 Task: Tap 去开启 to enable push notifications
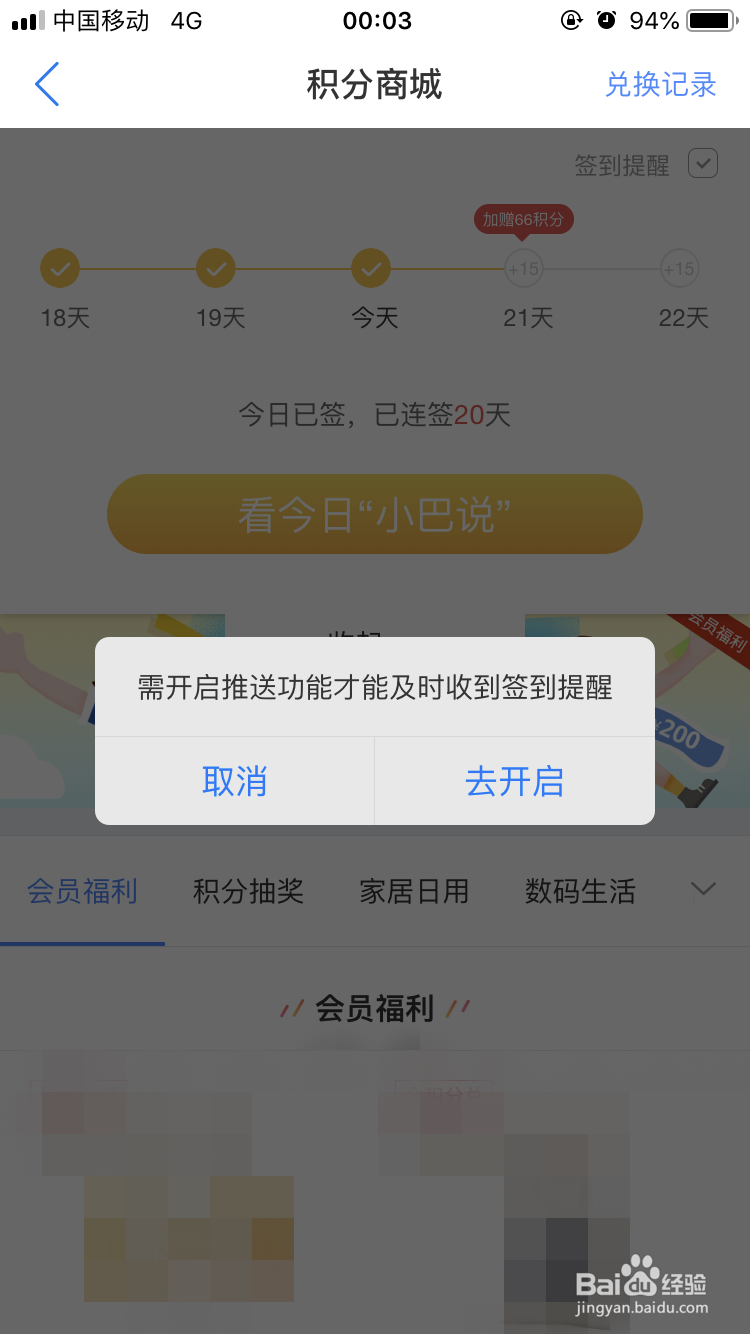click(514, 782)
